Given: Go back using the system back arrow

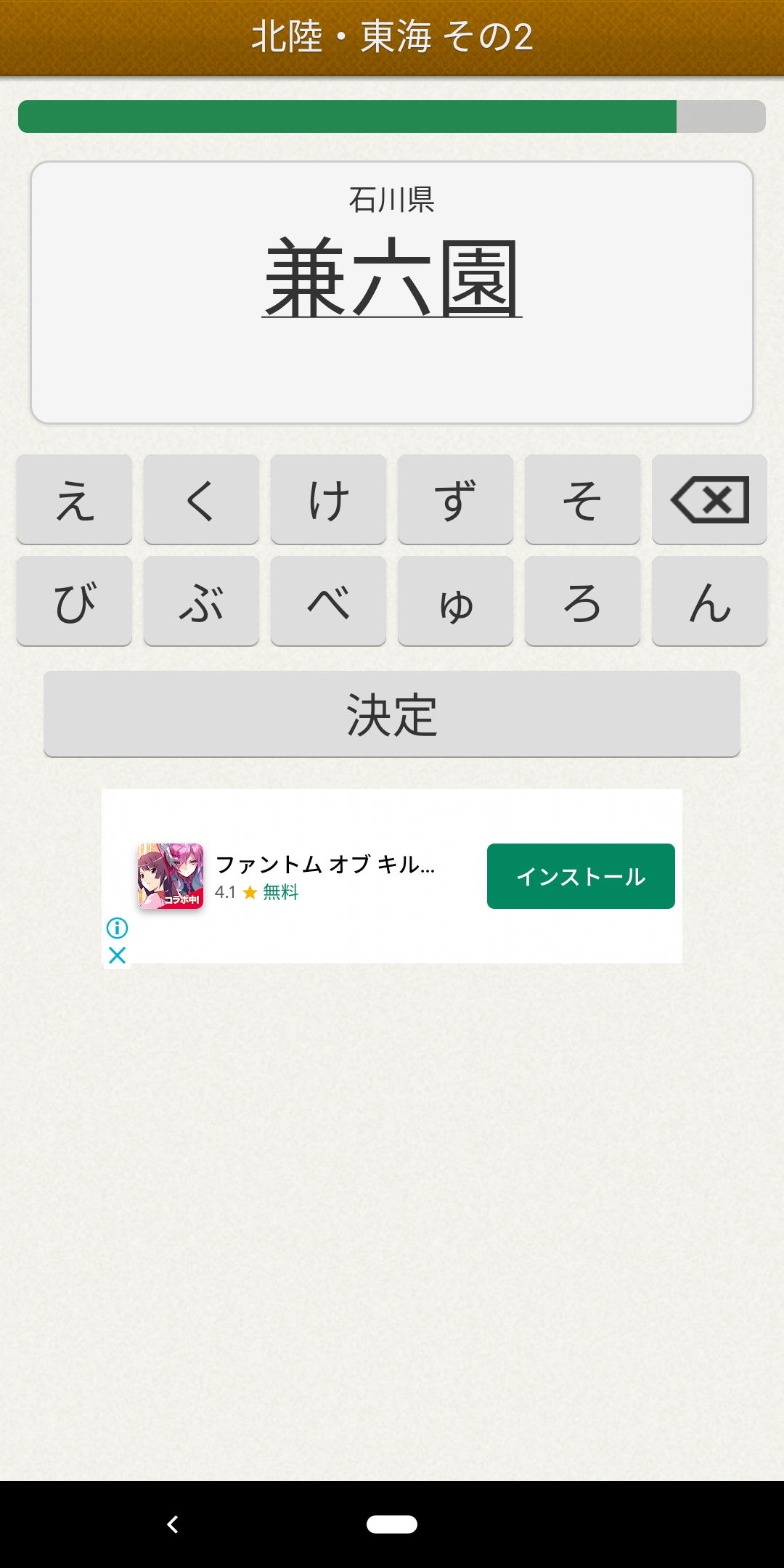Looking at the screenshot, I should (x=173, y=1524).
